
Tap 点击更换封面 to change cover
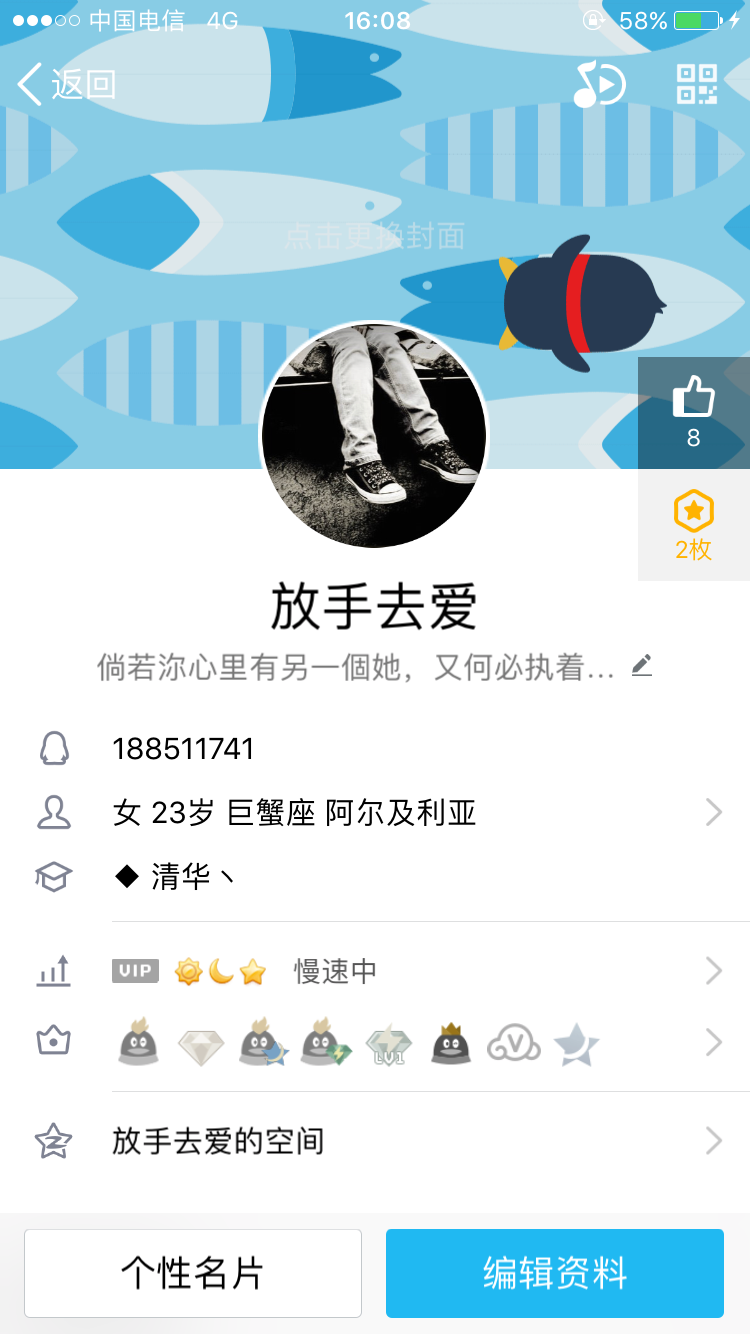(375, 236)
